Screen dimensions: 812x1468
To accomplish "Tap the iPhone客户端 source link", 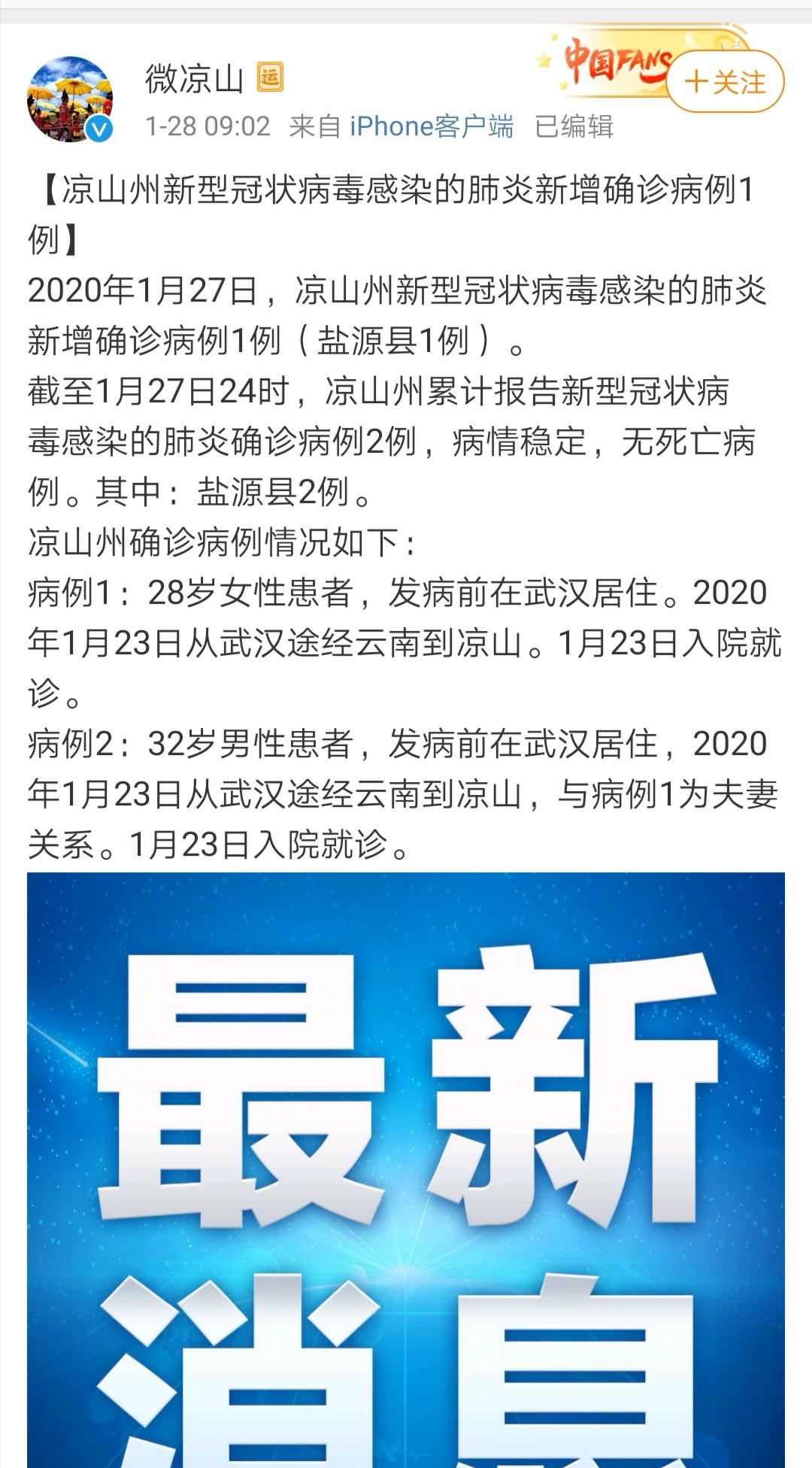I will click(x=432, y=126).
